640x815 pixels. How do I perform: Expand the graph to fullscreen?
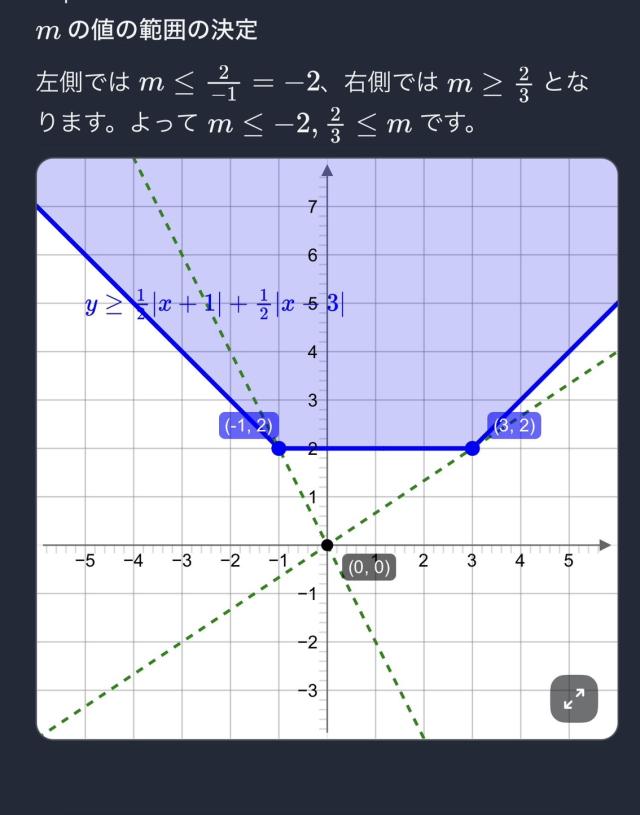pos(573,698)
